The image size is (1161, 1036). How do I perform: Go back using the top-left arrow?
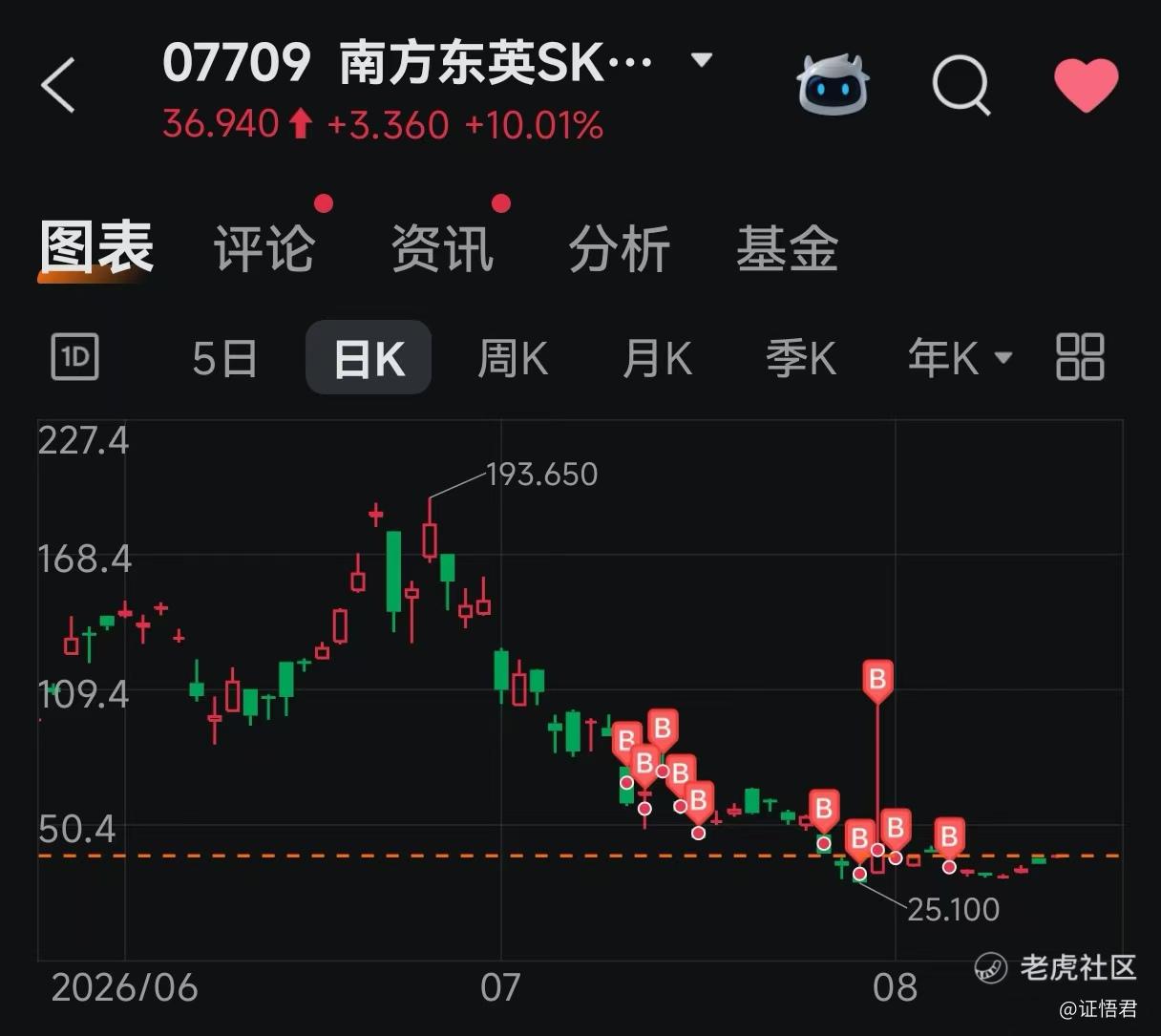[x=58, y=85]
